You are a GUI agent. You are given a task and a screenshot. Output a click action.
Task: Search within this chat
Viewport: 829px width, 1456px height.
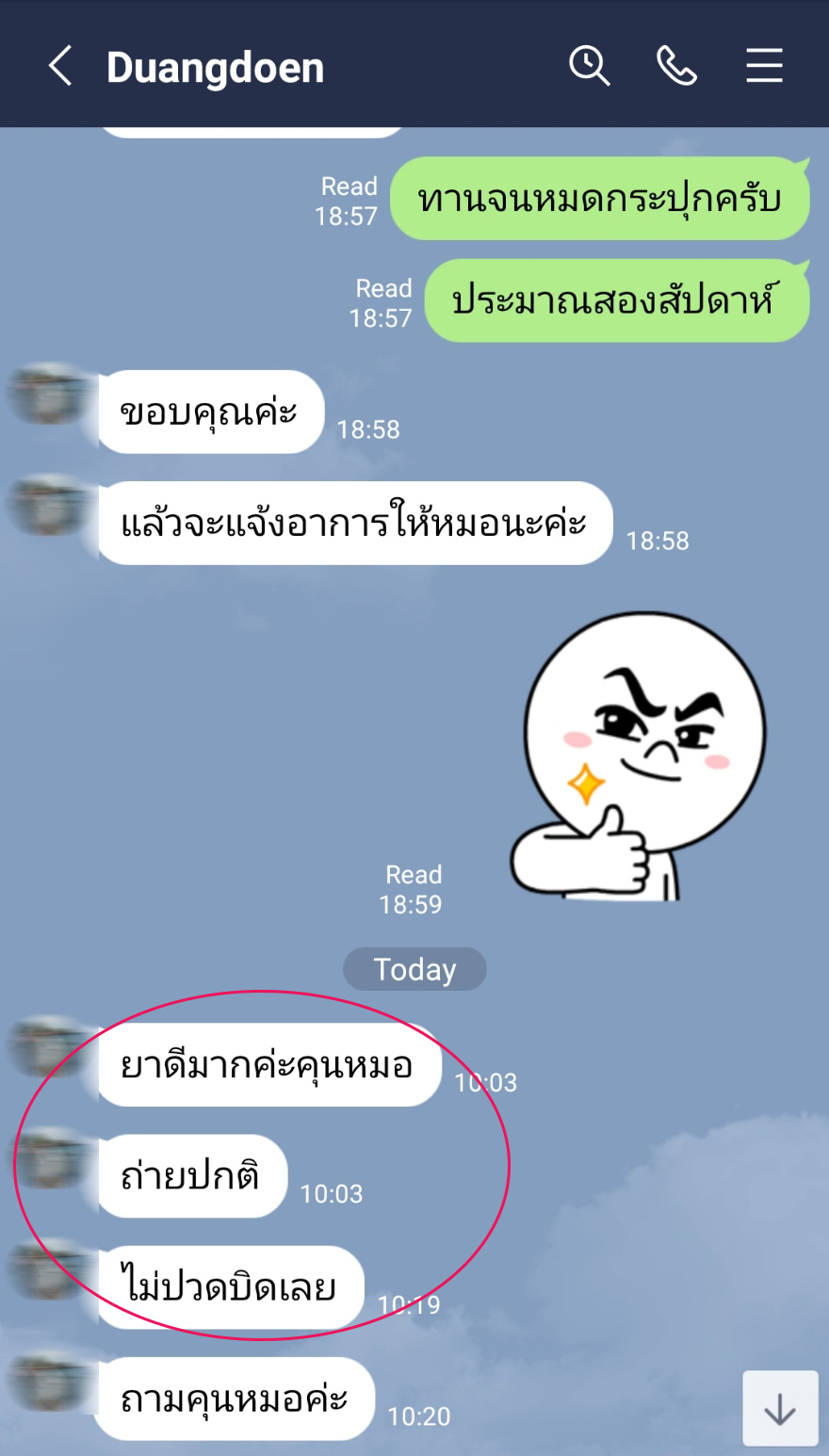tap(590, 67)
